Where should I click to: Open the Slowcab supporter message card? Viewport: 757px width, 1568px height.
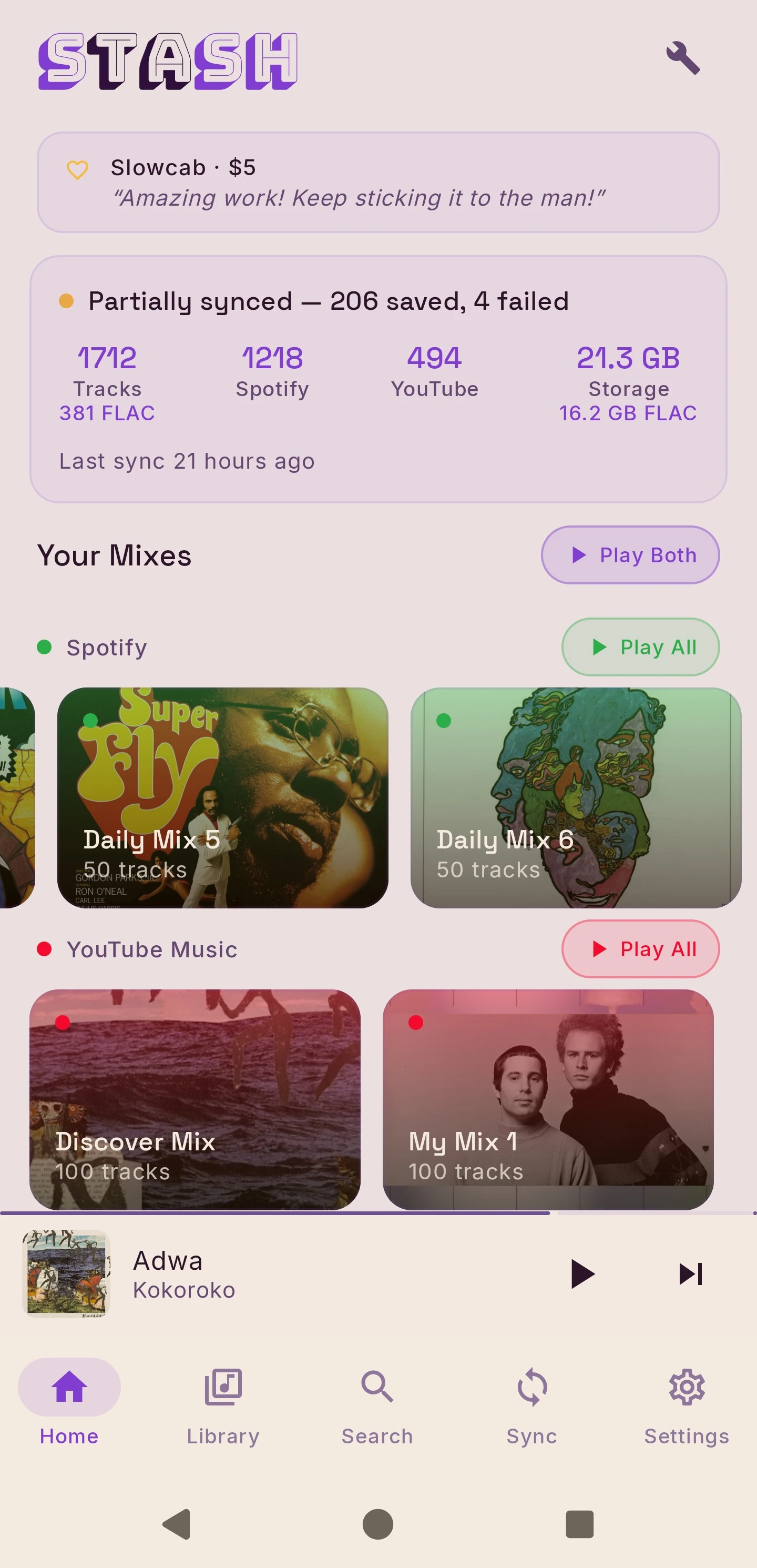point(378,182)
